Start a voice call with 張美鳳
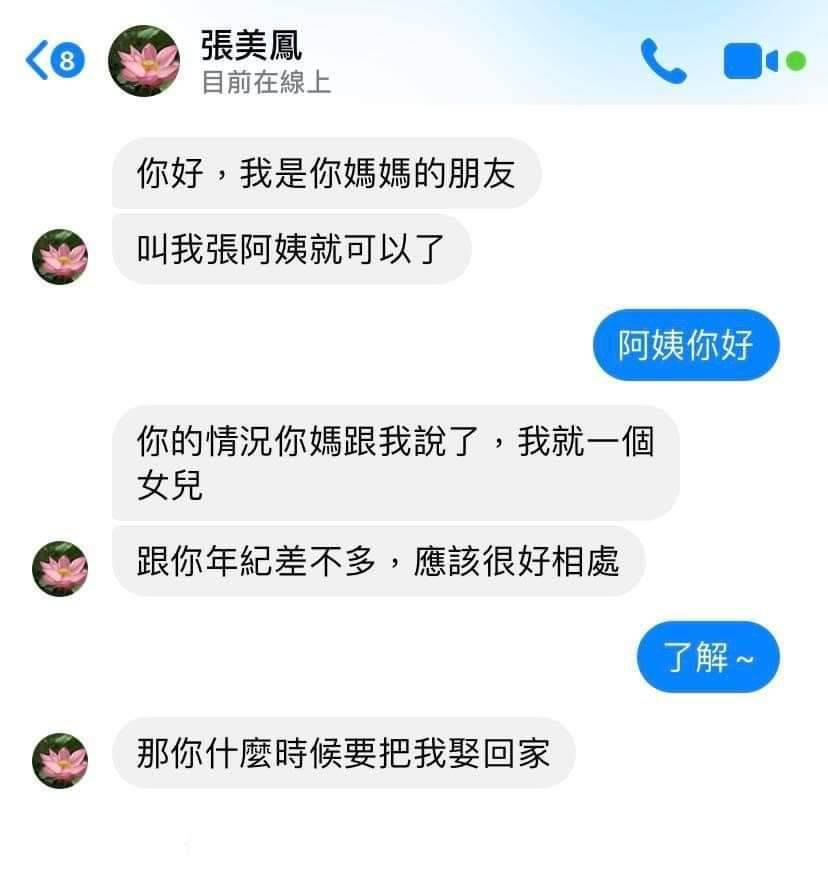This screenshot has width=828, height=884. pos(662,61)
